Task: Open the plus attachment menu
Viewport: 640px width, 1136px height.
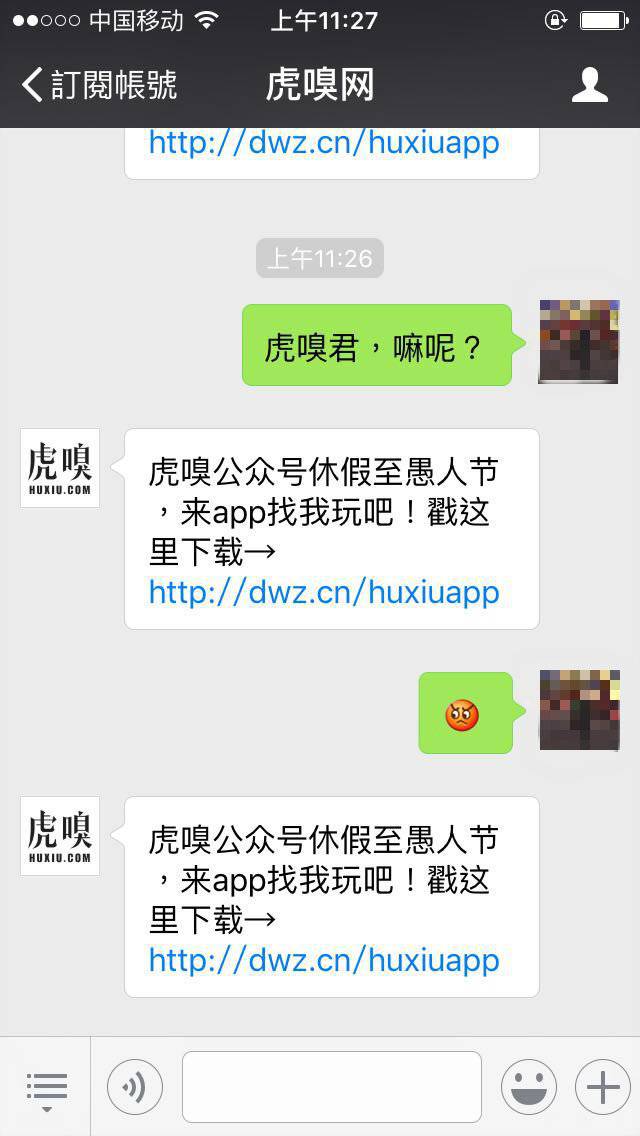Action: [602, 1087]
